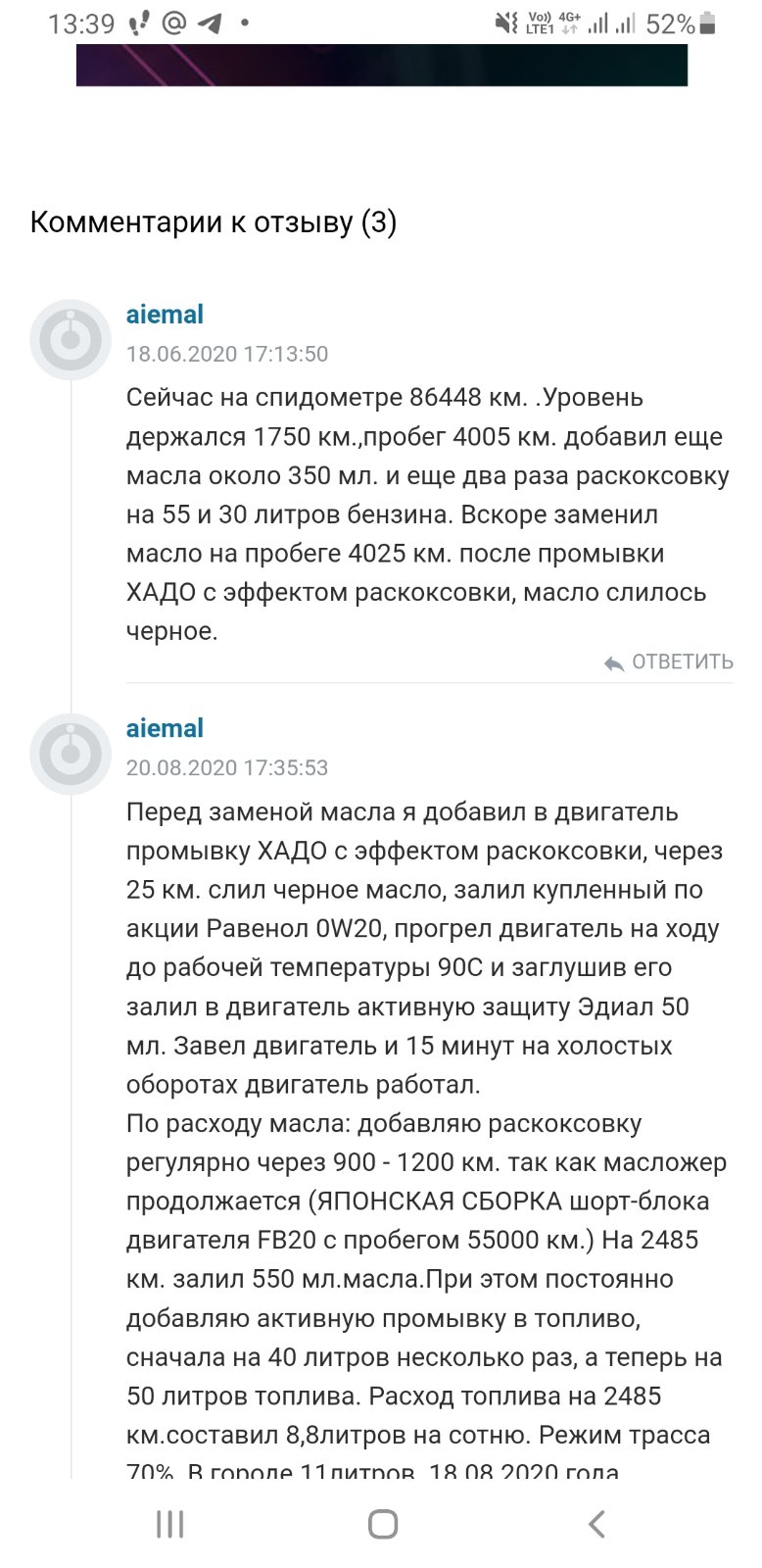Screen dimensions: 762x1568
Task: Tap the avatar next to the 20.08.2020 comment
Action: point(71,754)
